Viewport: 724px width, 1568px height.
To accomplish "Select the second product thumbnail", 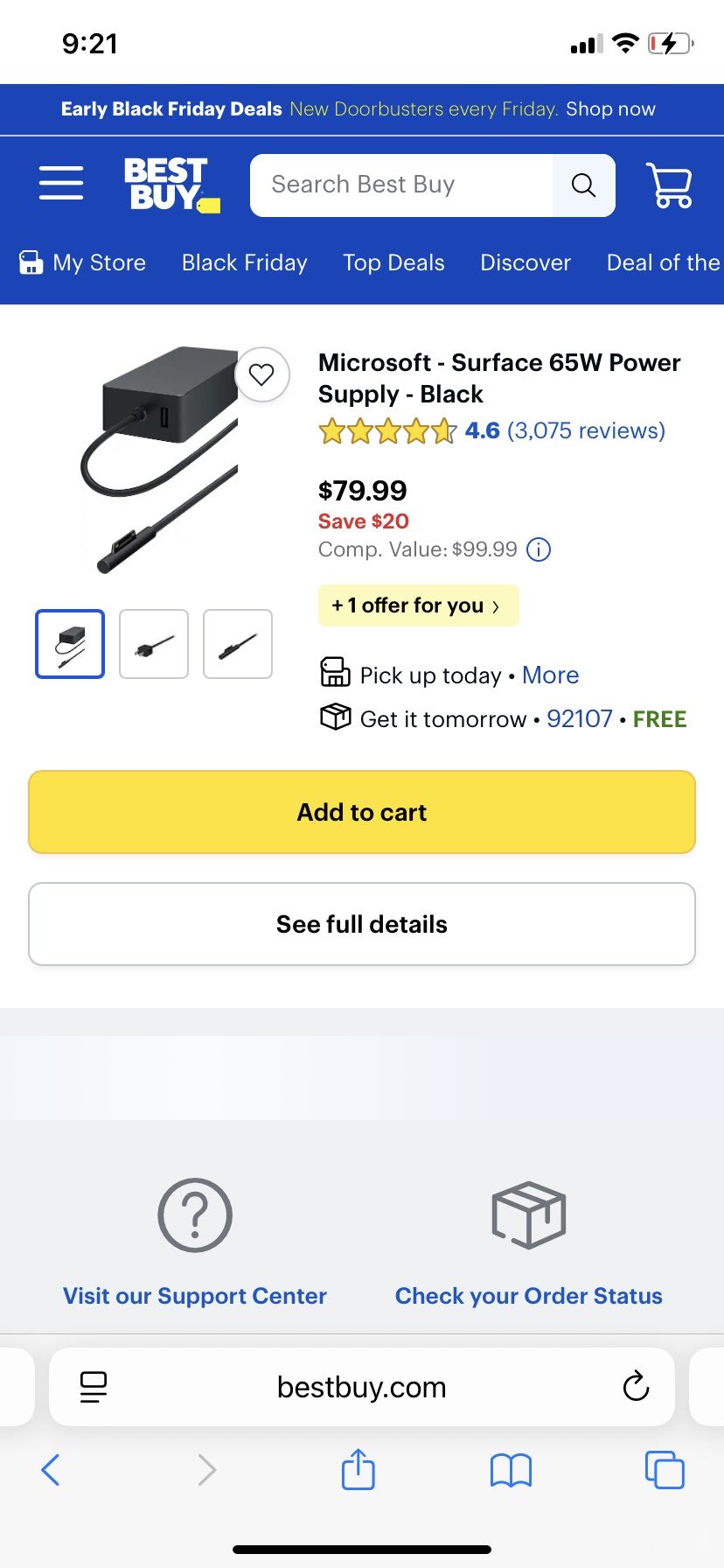I will [154, 644].
